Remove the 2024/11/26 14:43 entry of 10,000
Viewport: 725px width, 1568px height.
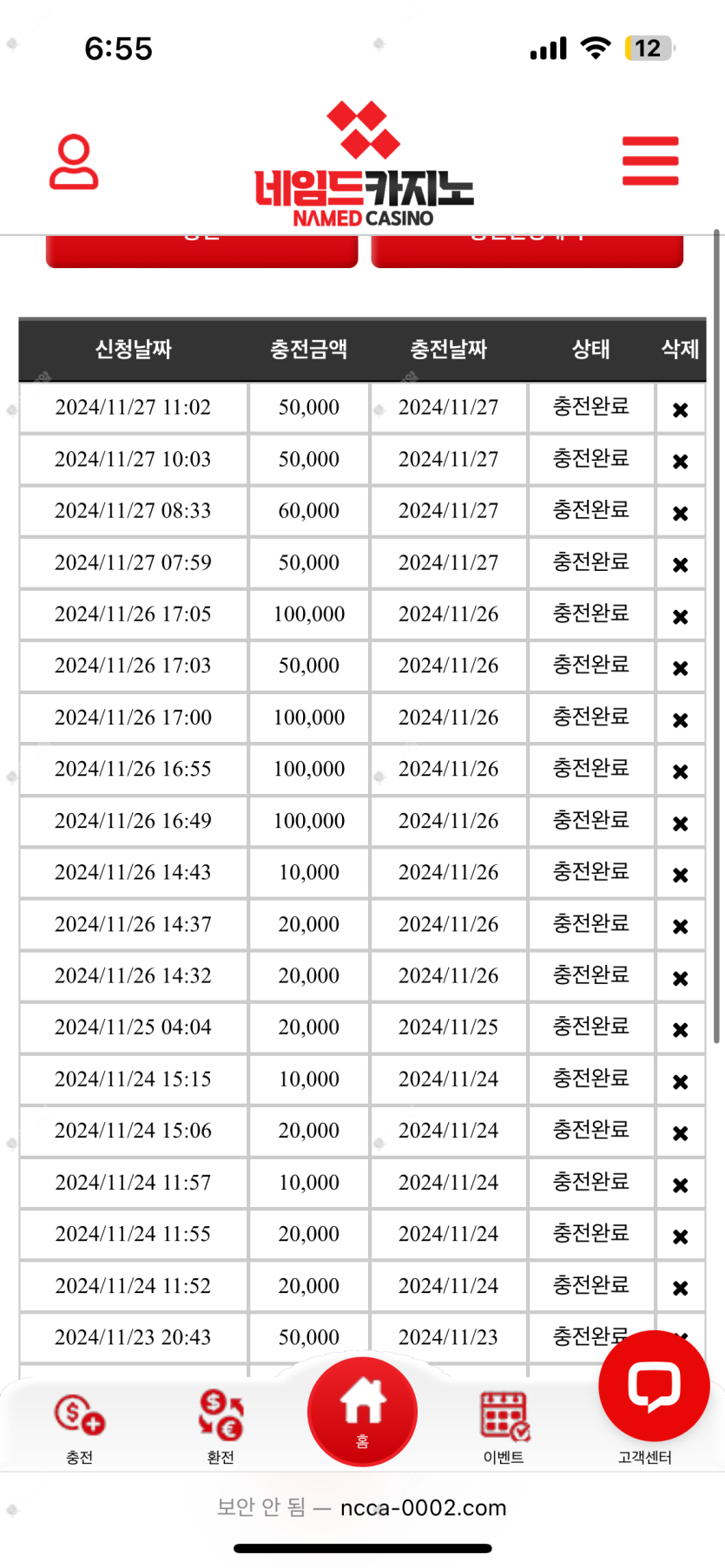[x=681, y=875]
